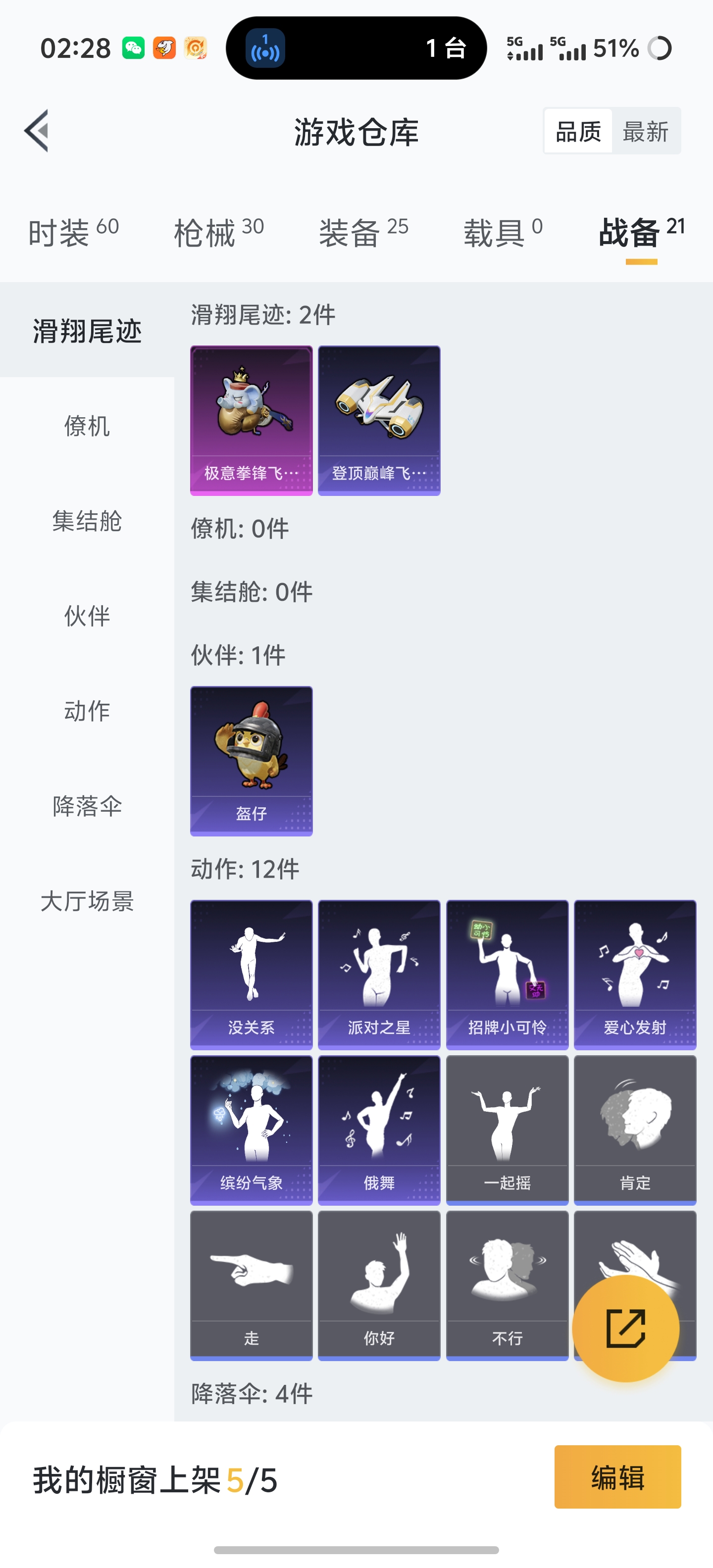
Task: Select 伙伴 in the side menu
Action: pyautogui.click(x=87, y=616)
